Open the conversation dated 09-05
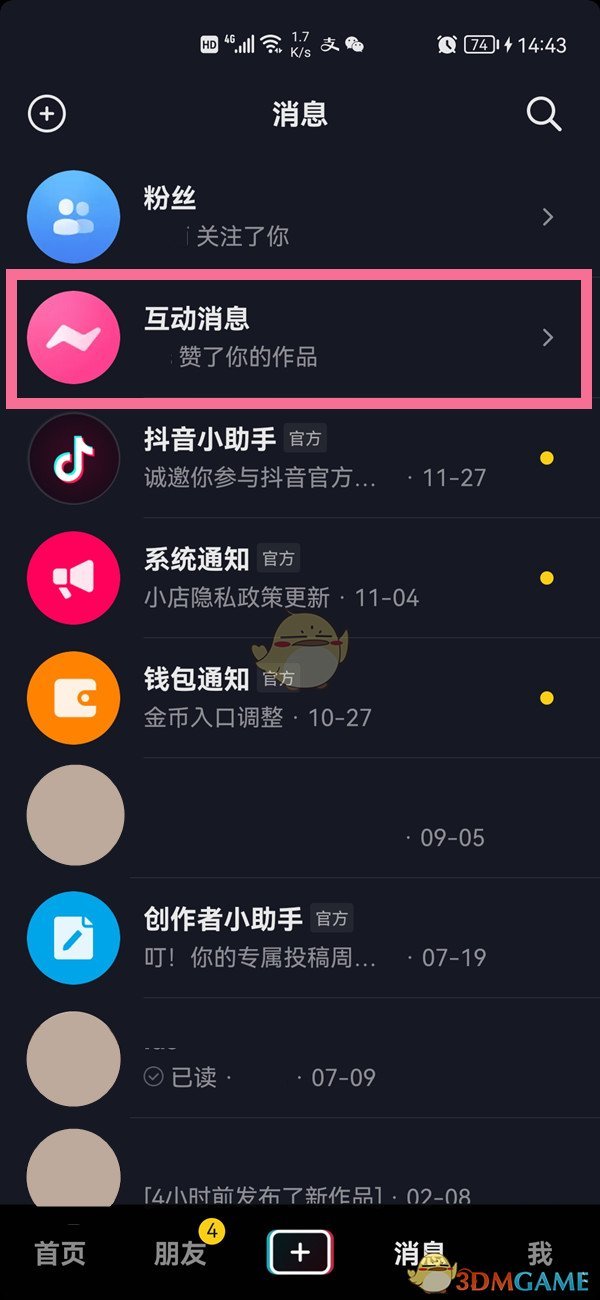This screenshot has width=600, height=1300. point(300,818)
